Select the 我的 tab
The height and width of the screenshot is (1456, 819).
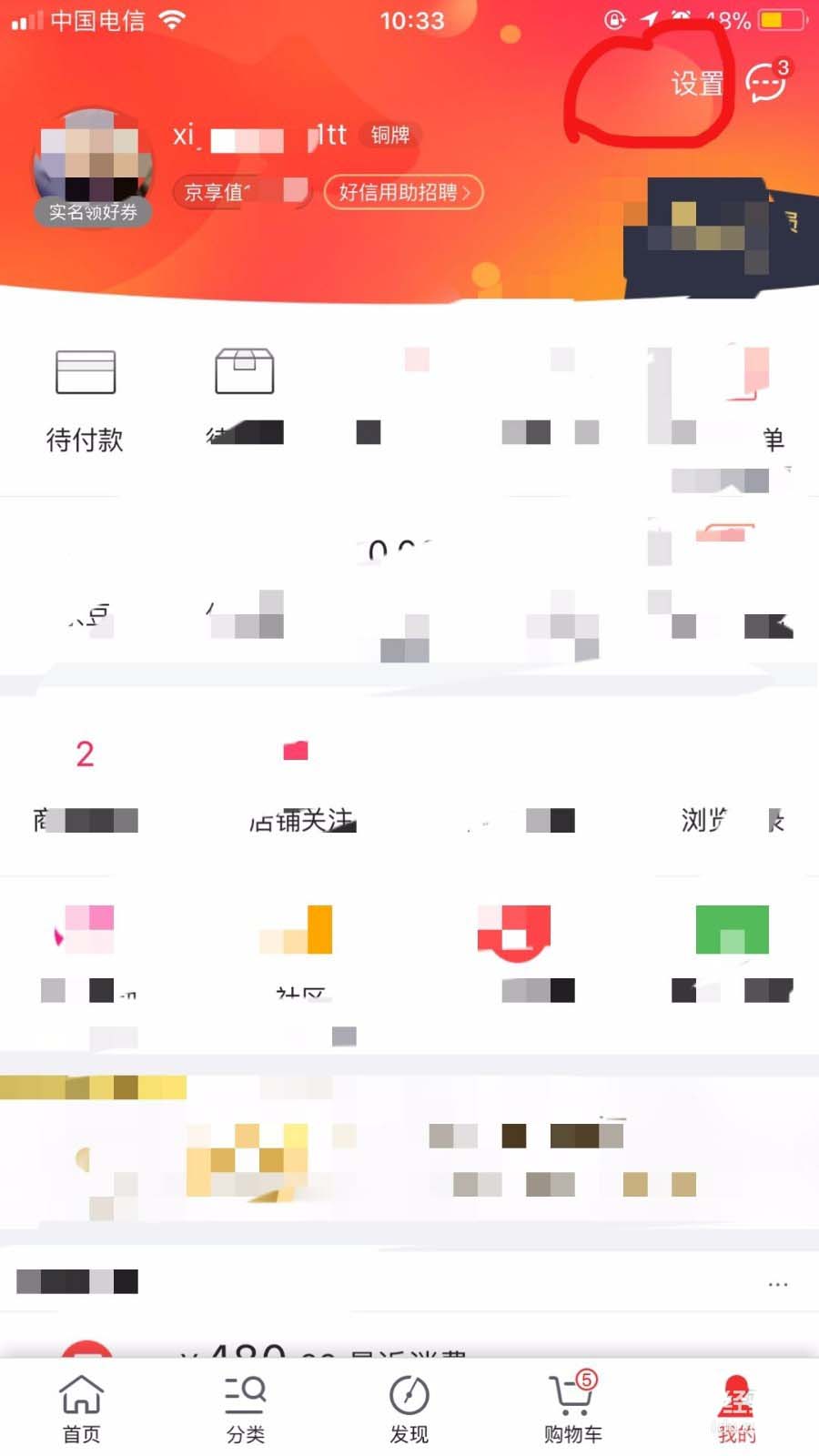coord(736,1408)
